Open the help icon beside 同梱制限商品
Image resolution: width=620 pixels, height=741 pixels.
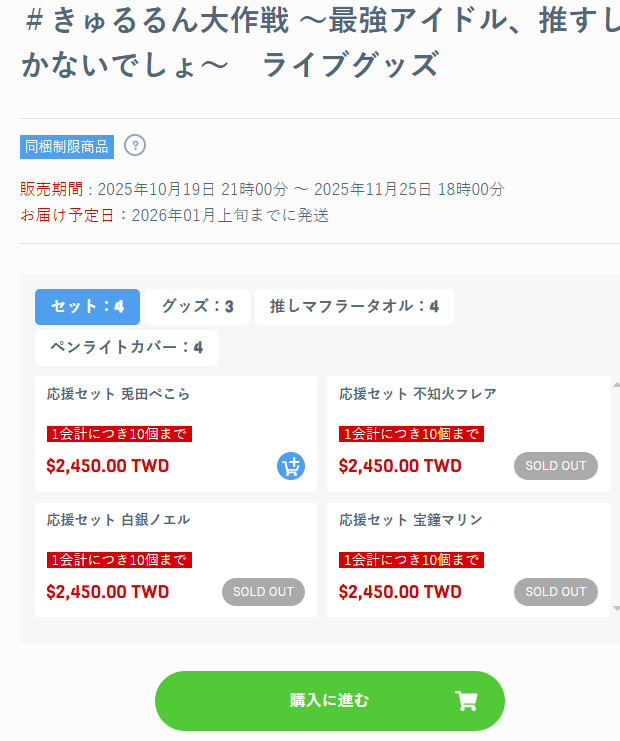click(x=135, y=145)
